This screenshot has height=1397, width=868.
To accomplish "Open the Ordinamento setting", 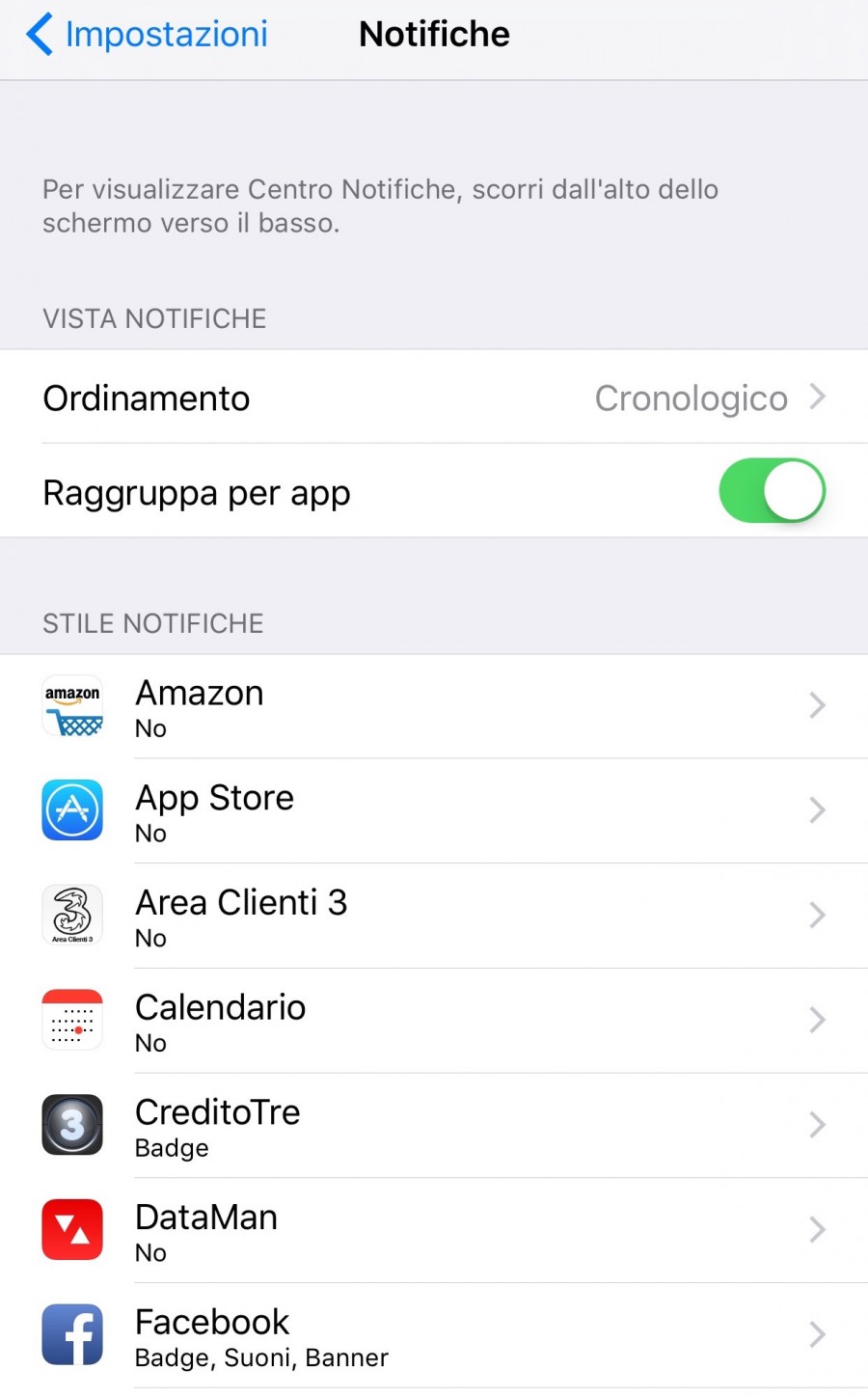I will 434,397.
